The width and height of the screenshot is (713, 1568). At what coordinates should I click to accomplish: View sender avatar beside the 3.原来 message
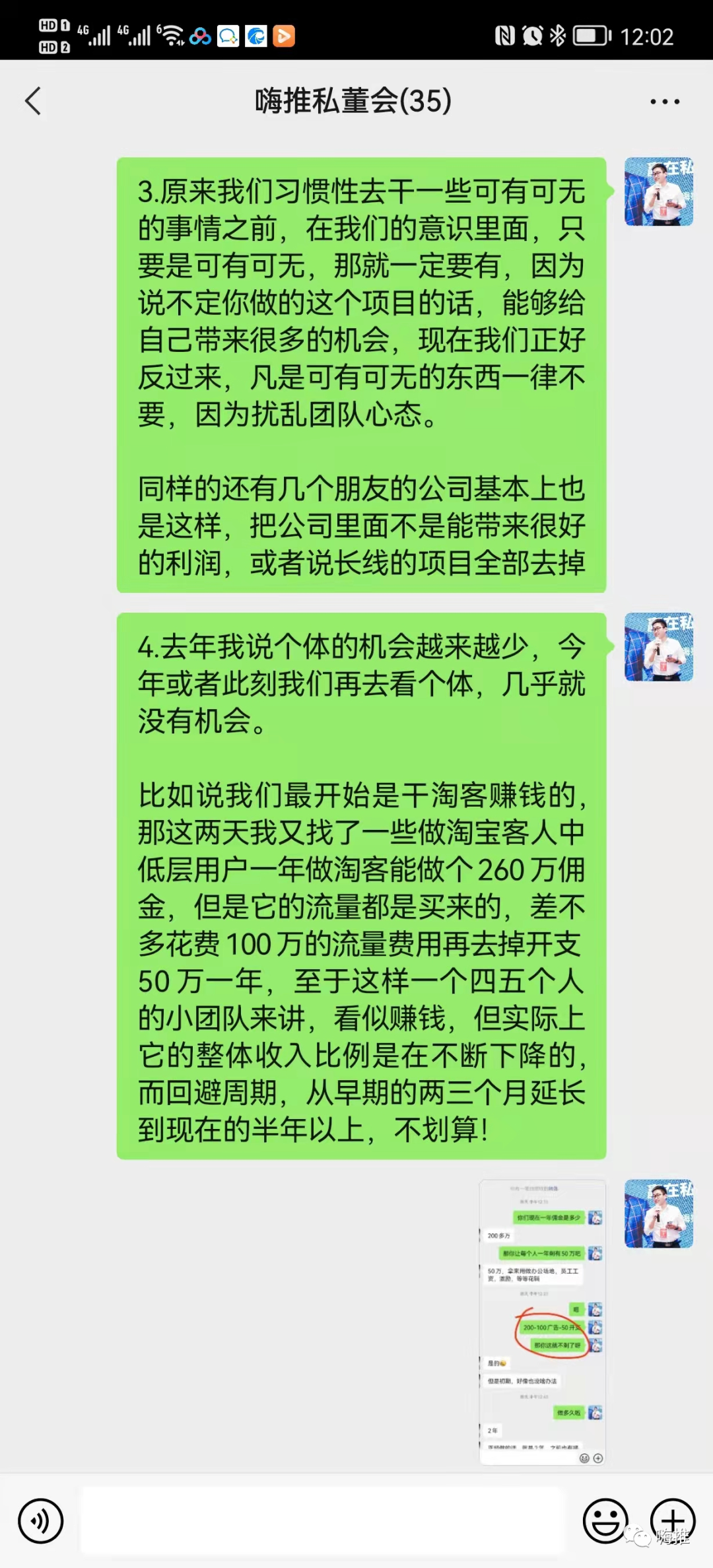pyautogui.click(x=658, y=191)
